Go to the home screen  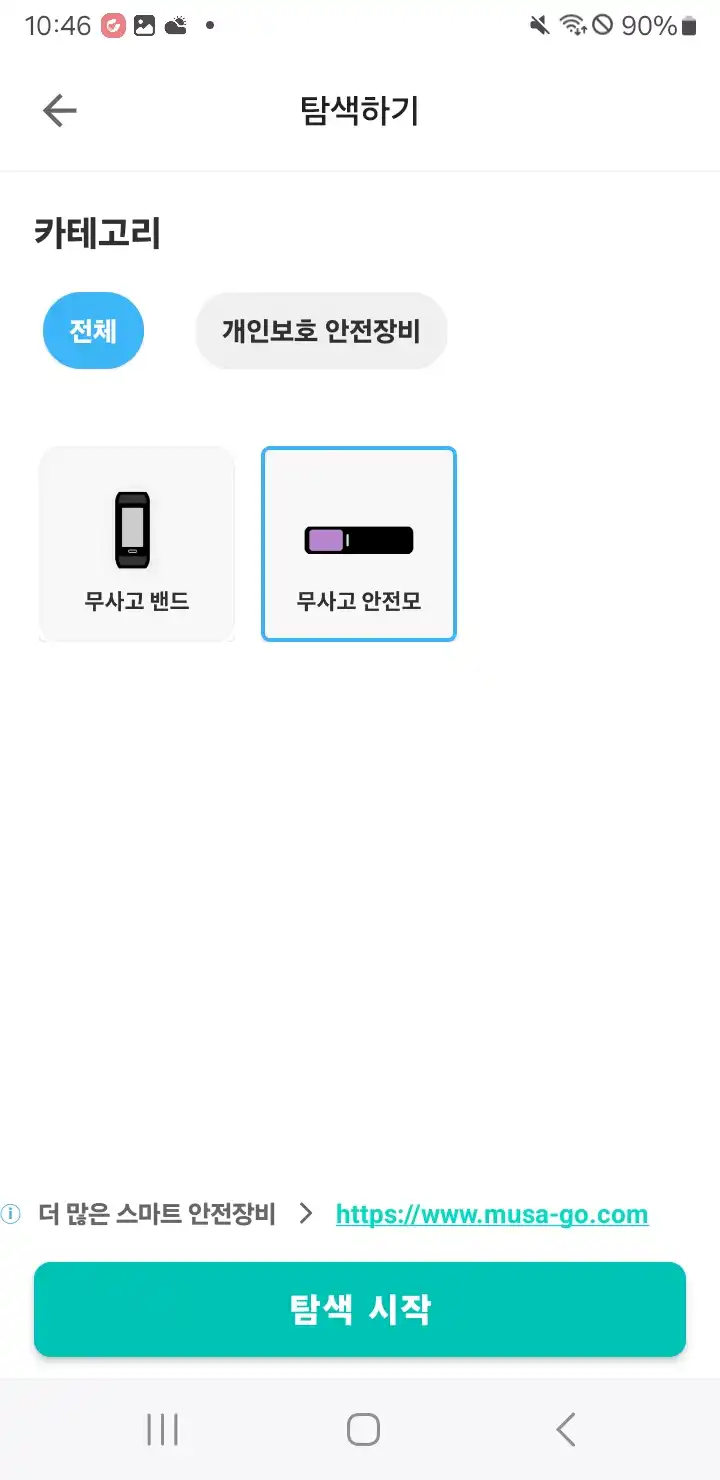click(363, 1429)
